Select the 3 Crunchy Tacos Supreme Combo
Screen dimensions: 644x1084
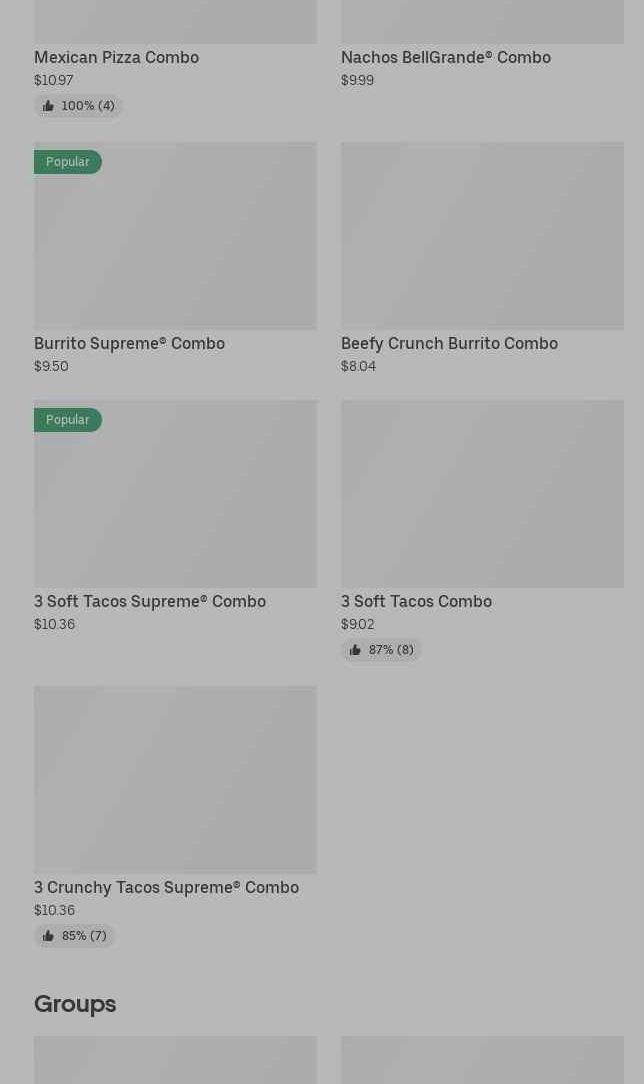tap(175, 780)
